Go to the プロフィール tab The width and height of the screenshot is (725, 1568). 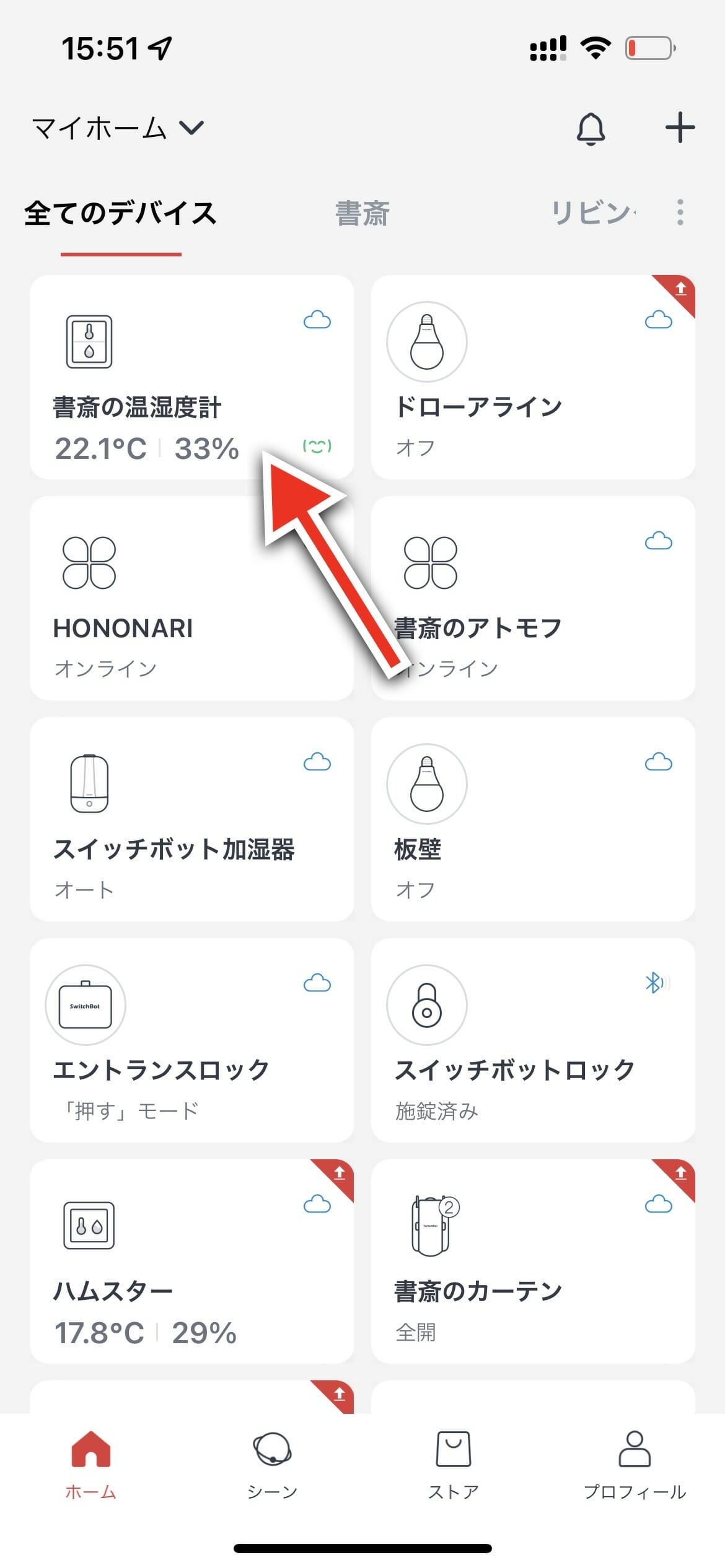[x=635, y=1465]
